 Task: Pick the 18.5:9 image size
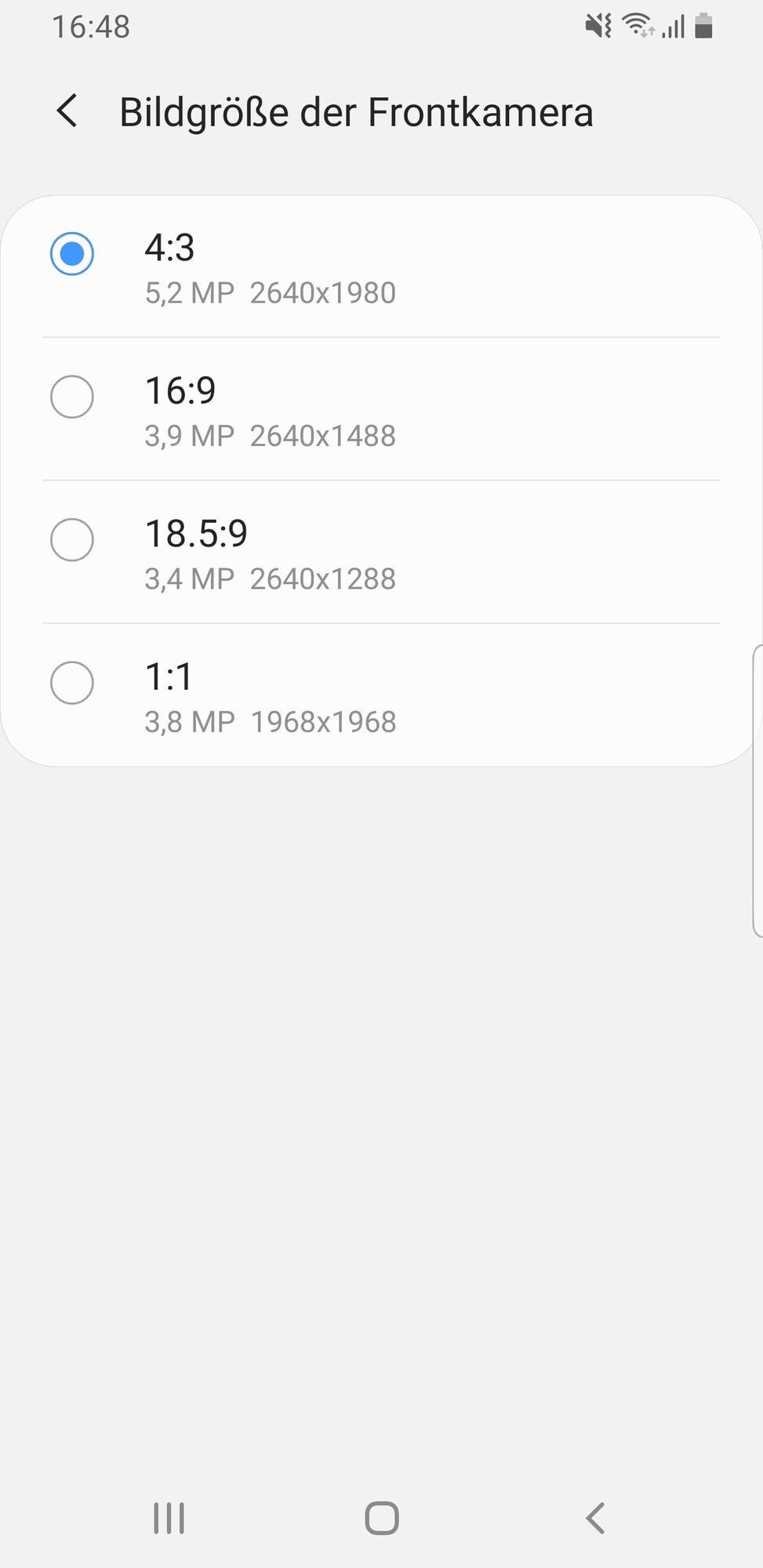[x=72, y=539]
